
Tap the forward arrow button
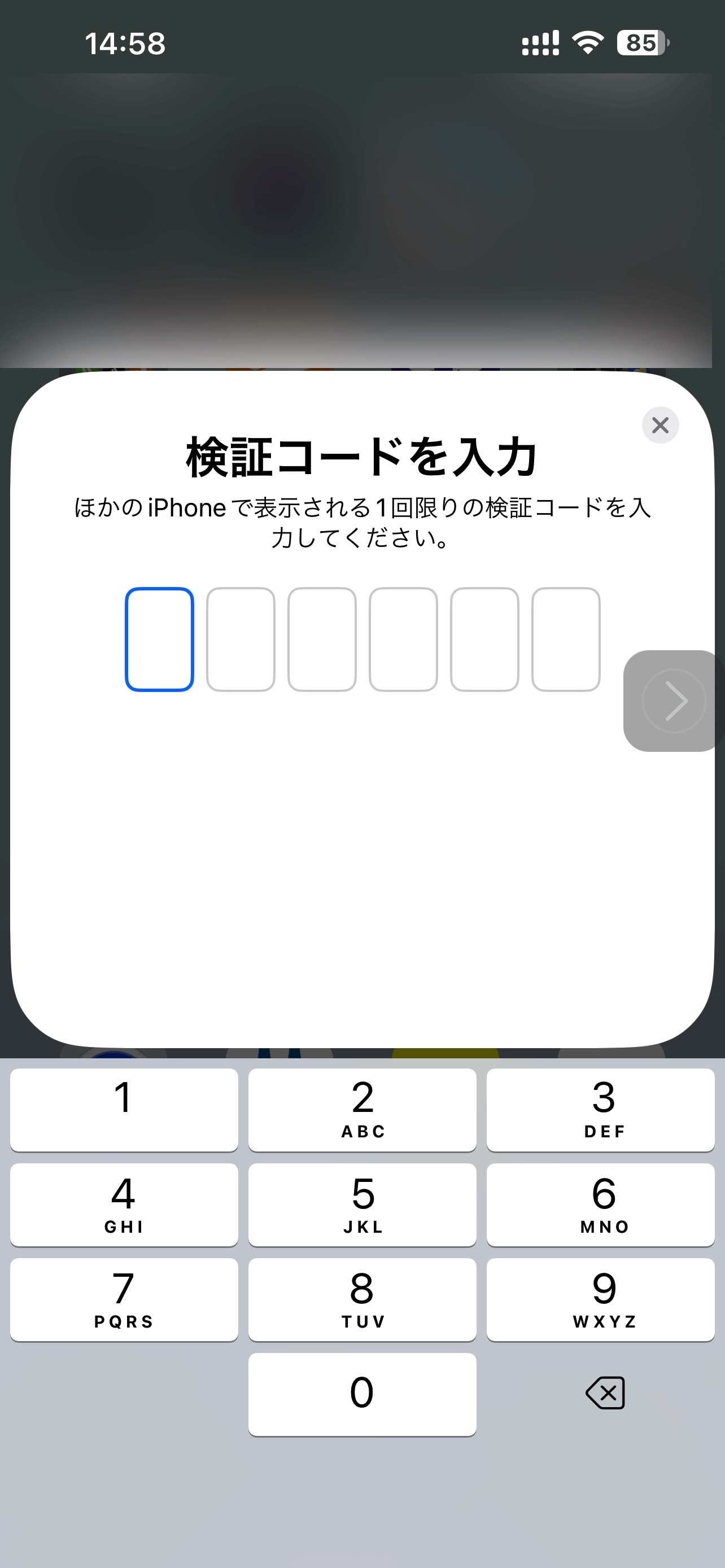[x=673, y=700]
